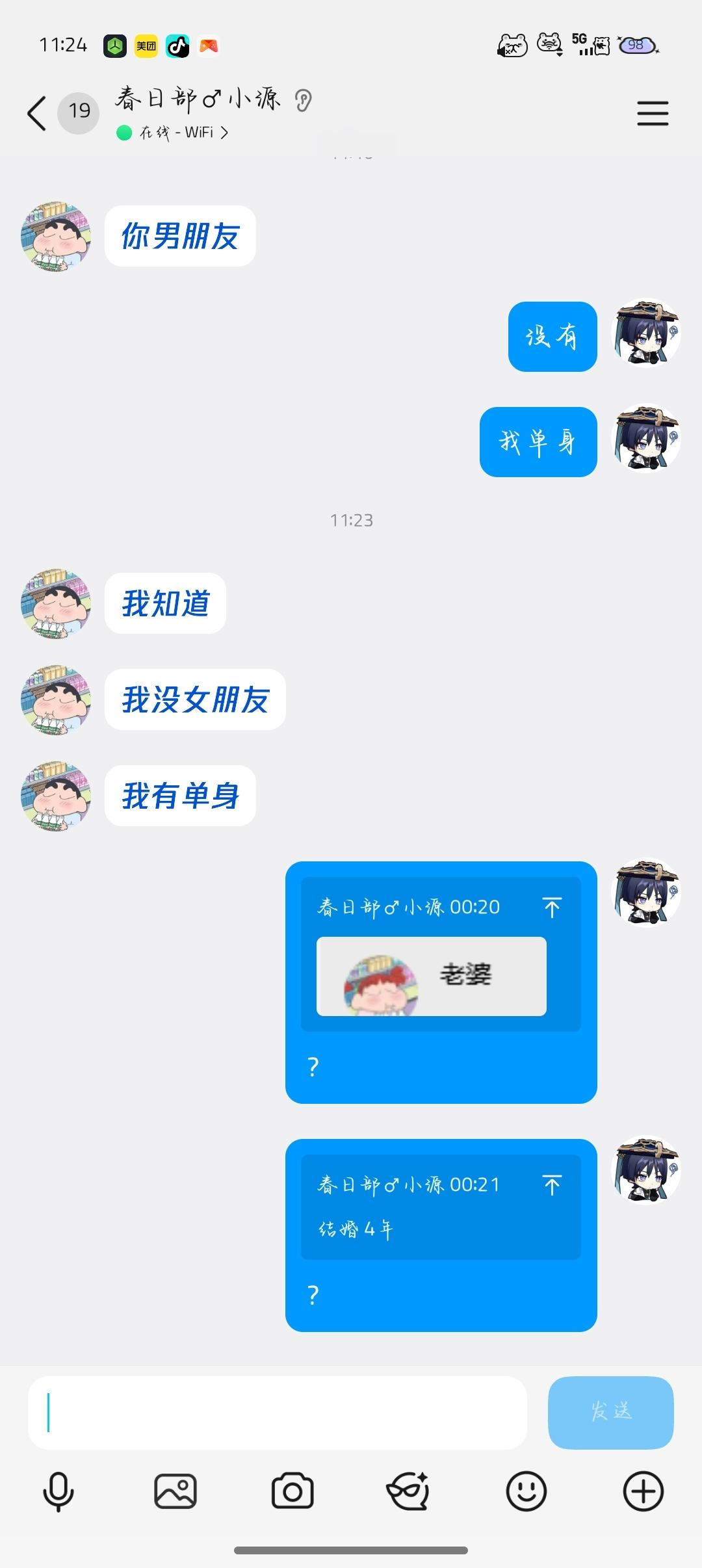Open the quoted 老婆 image
Viewport: 702px width, 1568px height.
click(431, 976)
